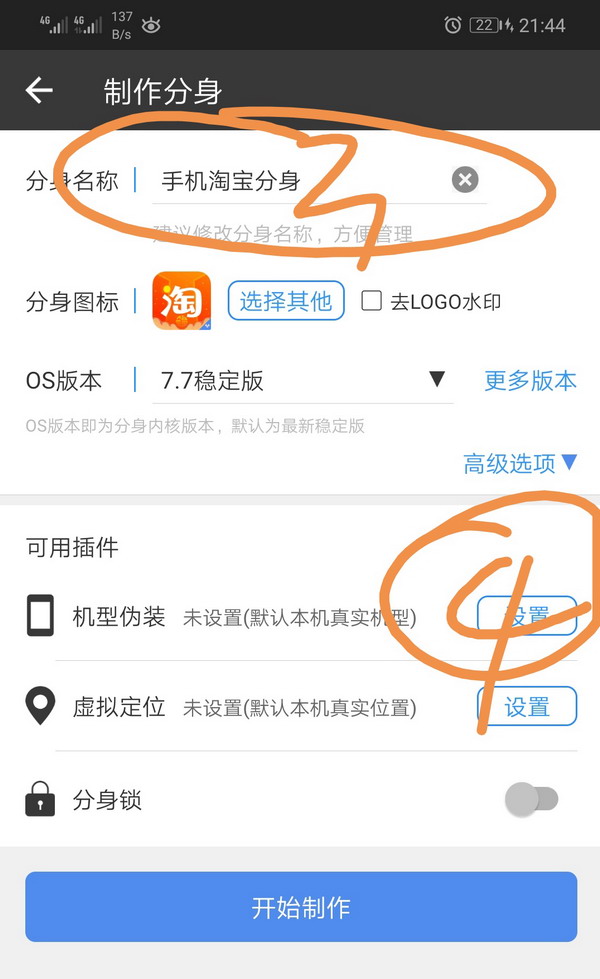Edit the 分身名称 text field
The image size is (600, 979).
(x=301, y=181)
